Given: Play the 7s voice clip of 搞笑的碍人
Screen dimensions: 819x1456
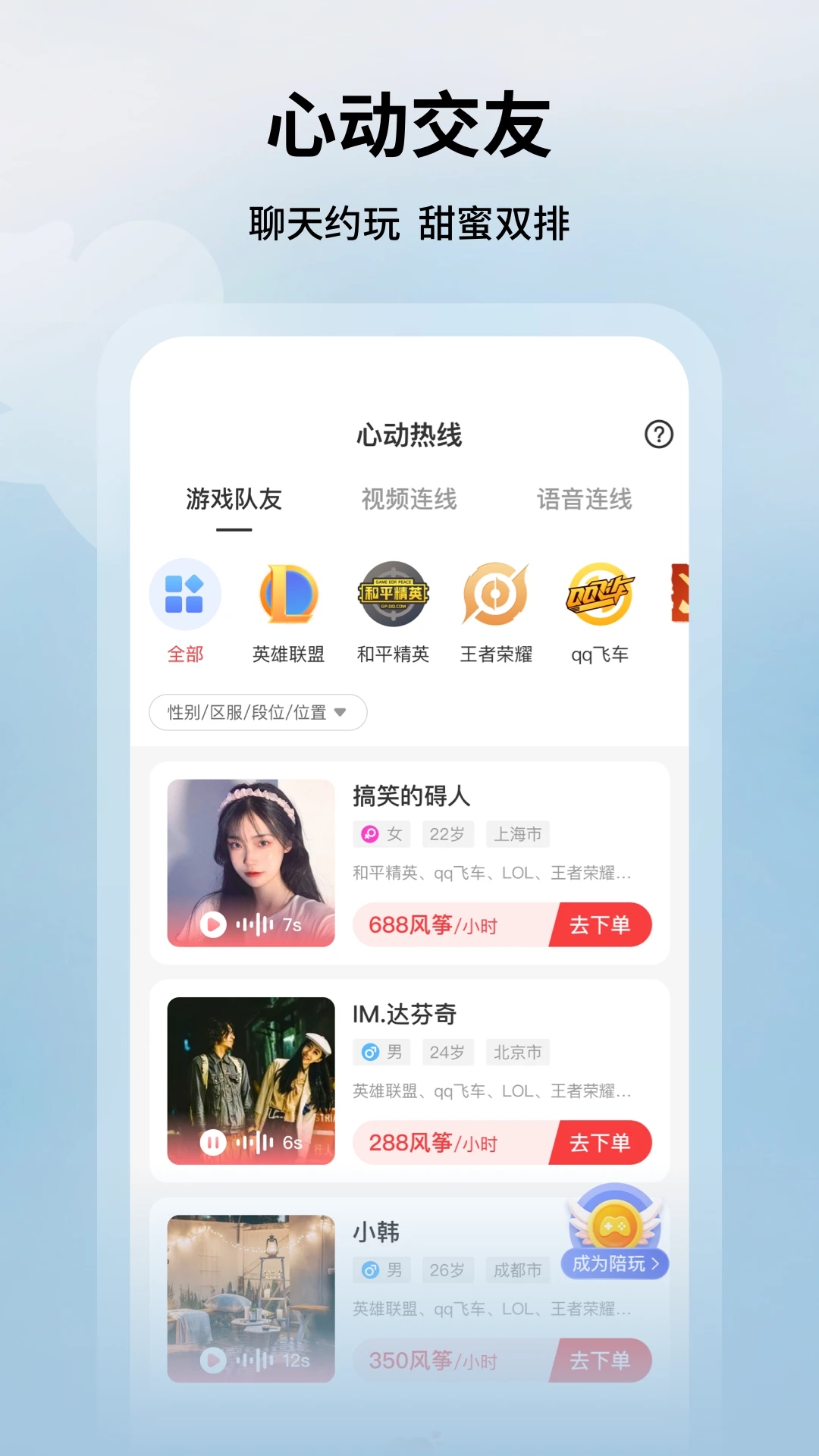Looking at the screenshot, I should (x=213, y=924).
